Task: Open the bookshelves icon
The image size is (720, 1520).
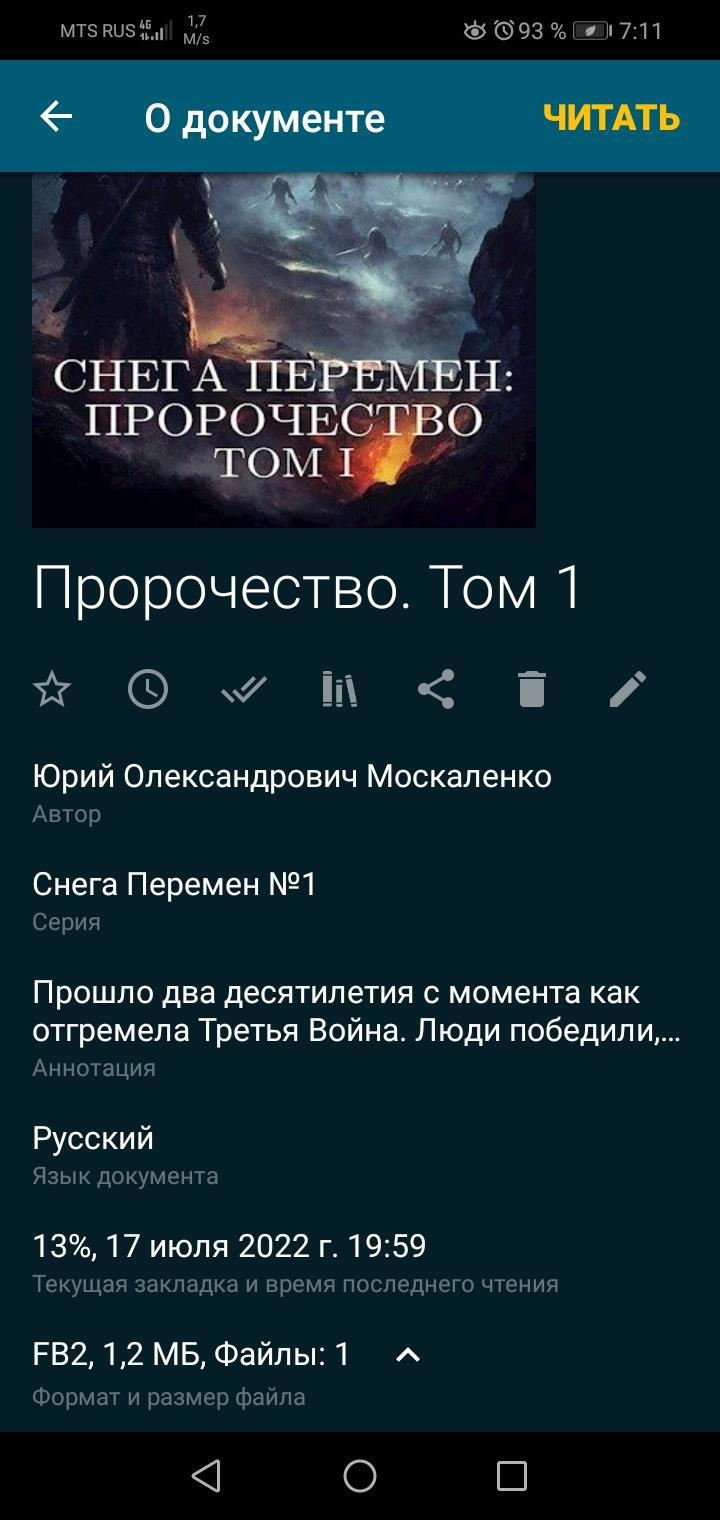Action: pos(339,690)
